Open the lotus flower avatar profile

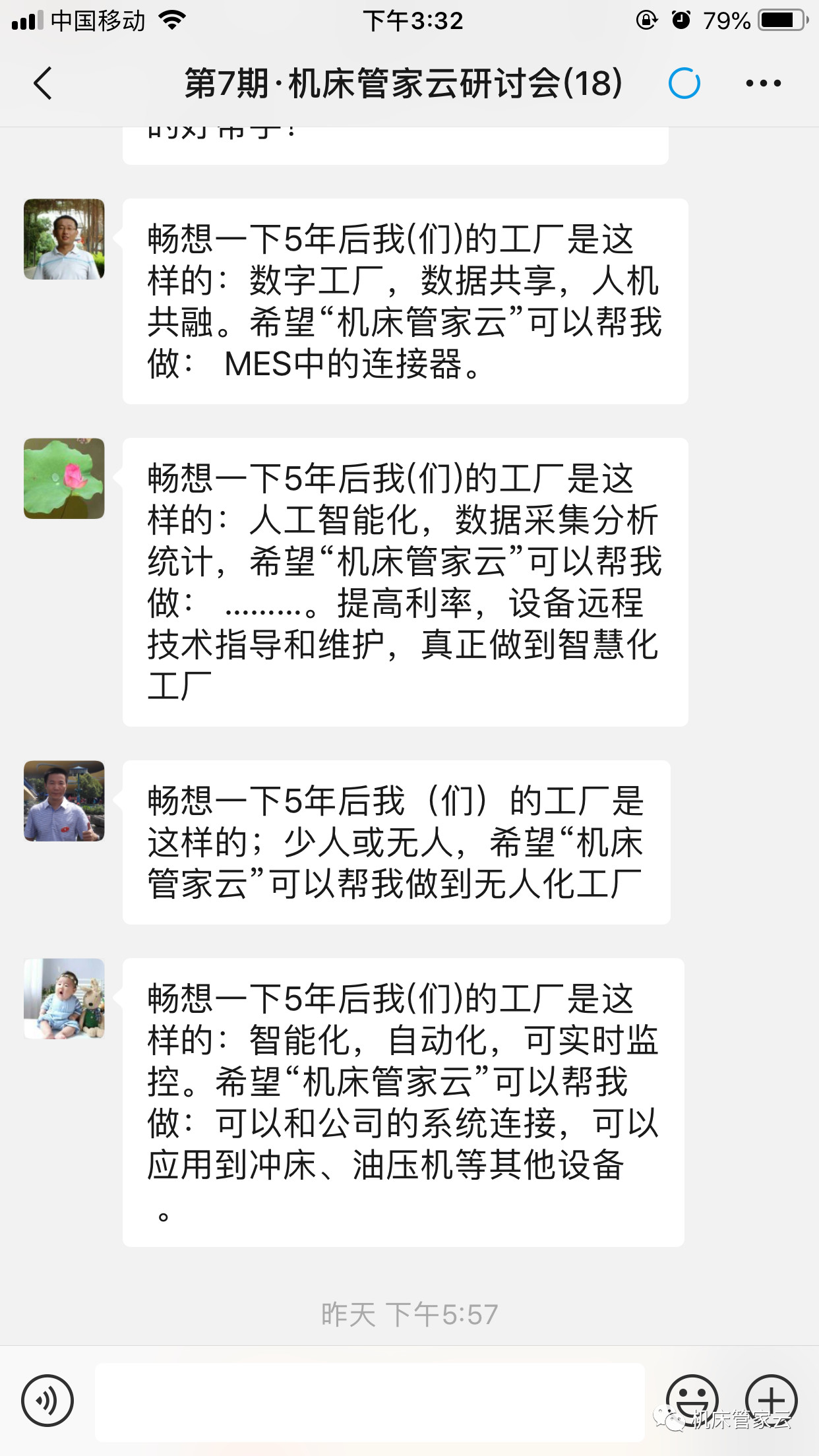tap(64, 479)
